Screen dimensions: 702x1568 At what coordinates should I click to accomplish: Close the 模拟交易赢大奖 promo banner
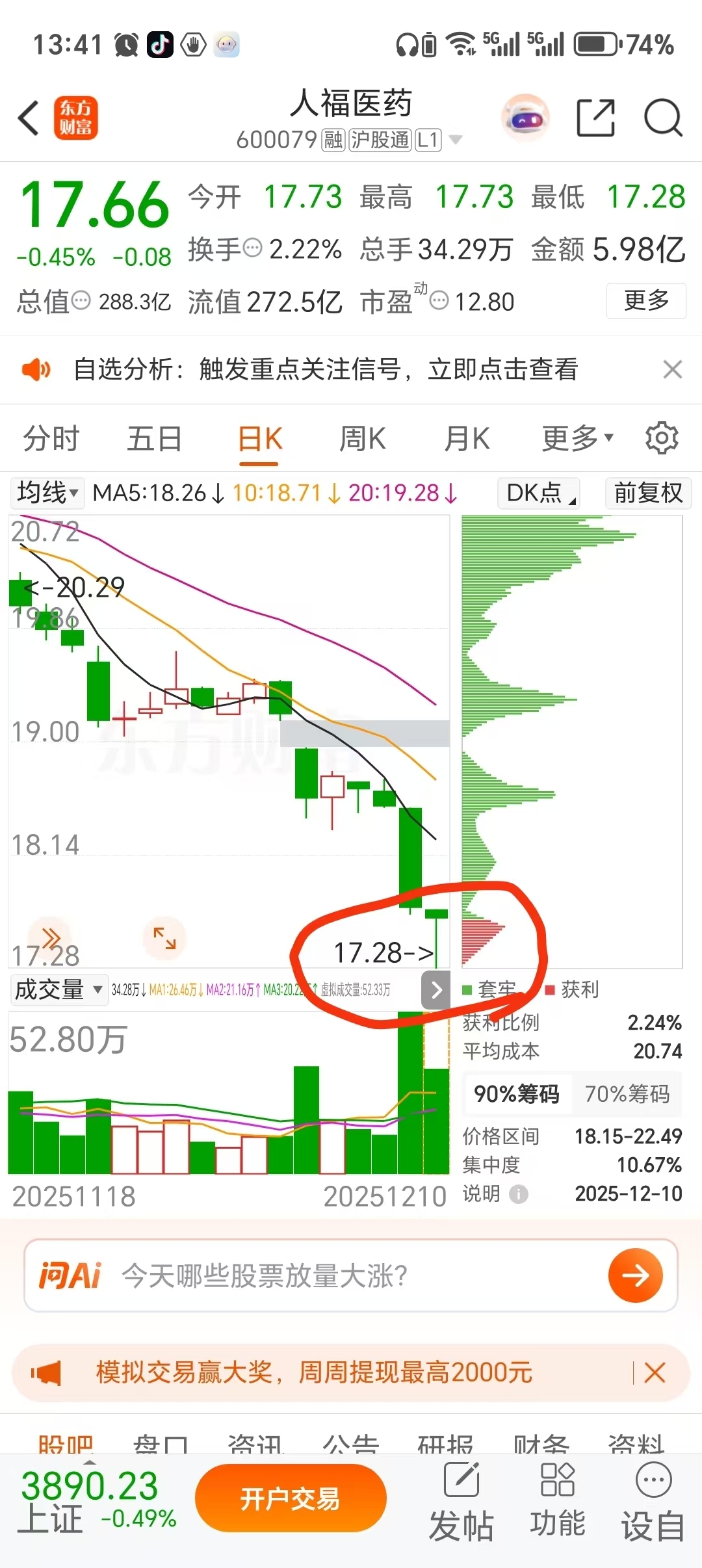(x=655, y=1373)
